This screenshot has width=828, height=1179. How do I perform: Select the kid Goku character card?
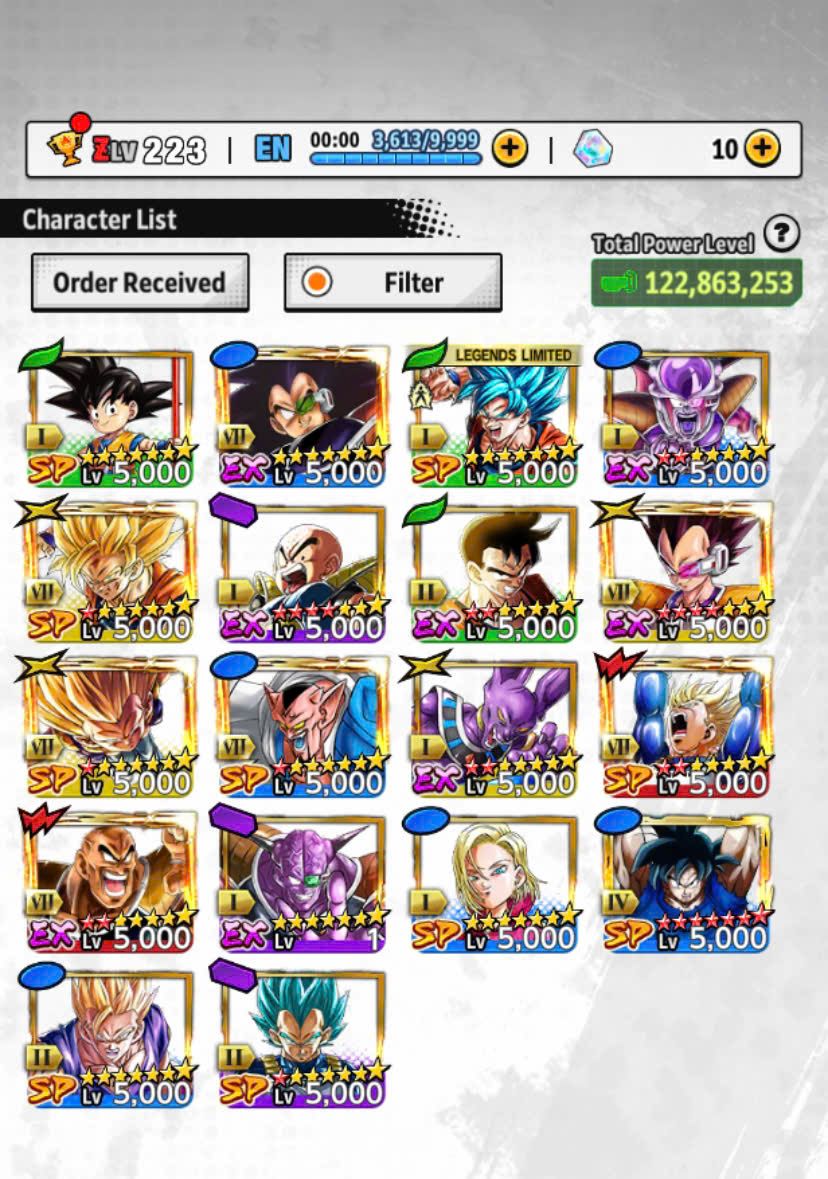109,418
